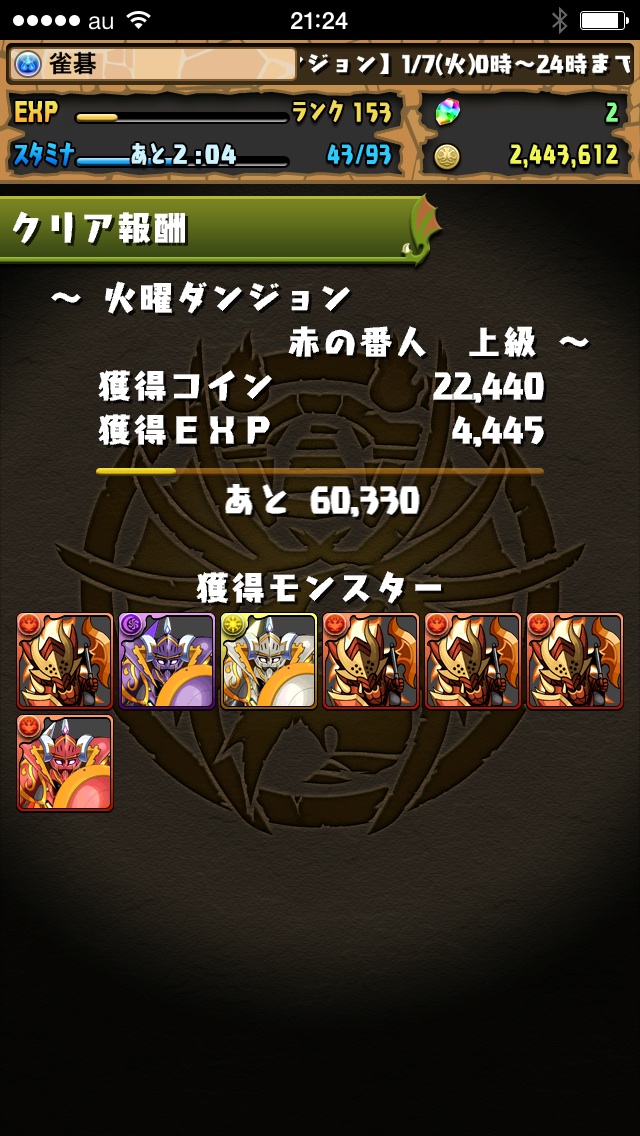Screen dimensions: 640x1136
Task: Select the white-gold light guardian monster tile
Action: pyautogui.click(x=269, y=661)
